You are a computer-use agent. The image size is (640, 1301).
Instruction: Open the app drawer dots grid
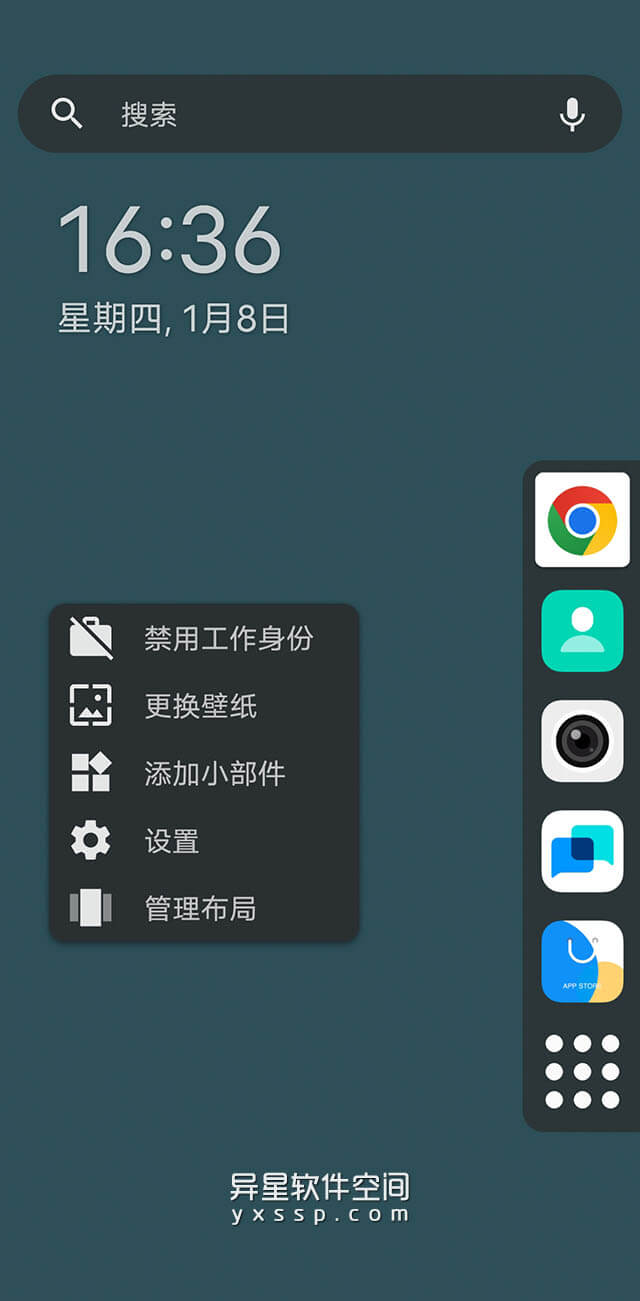[x=582, y=1071]
